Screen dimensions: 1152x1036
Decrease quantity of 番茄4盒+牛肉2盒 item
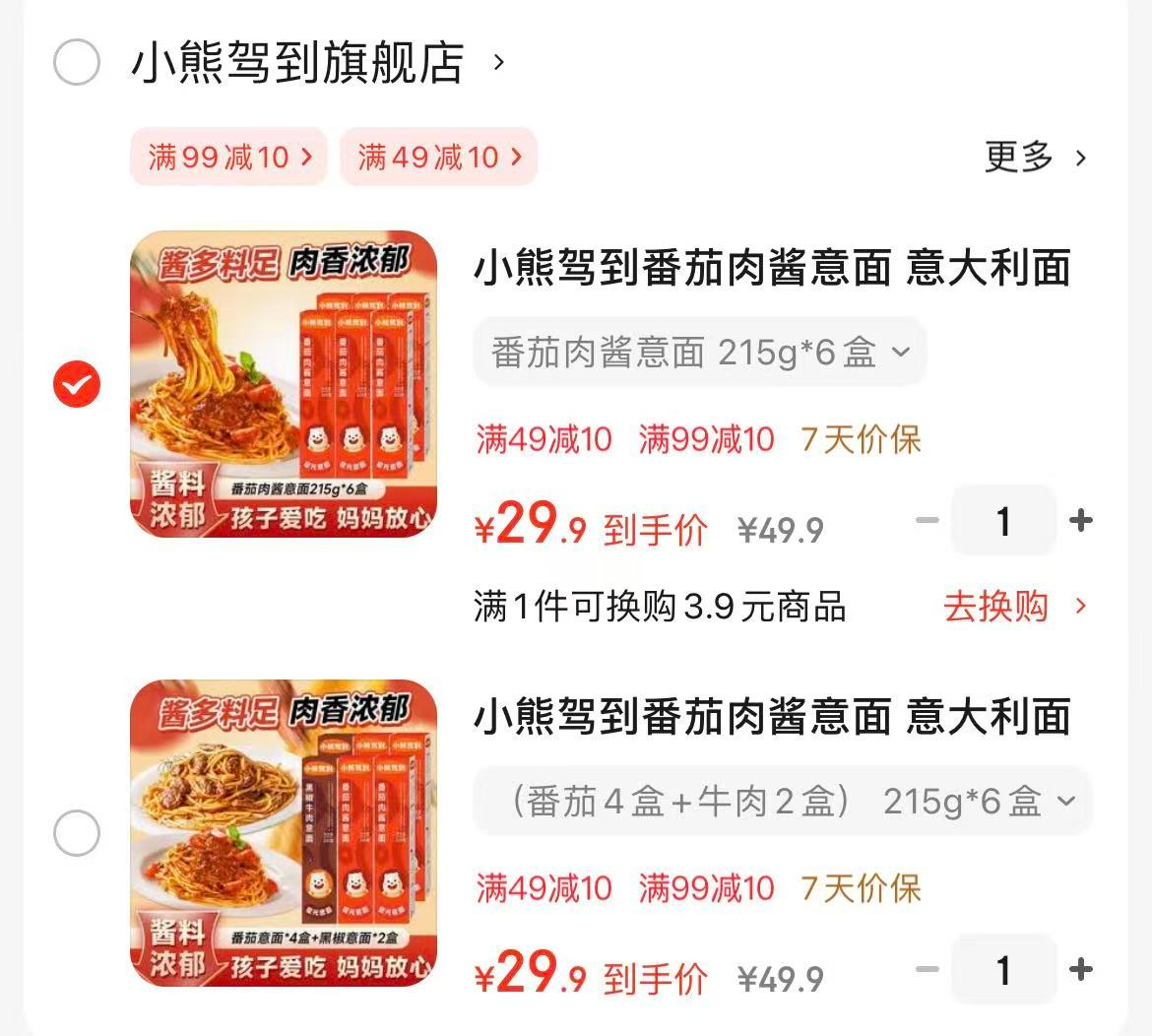pyautogui.click(x=927, y=970)
